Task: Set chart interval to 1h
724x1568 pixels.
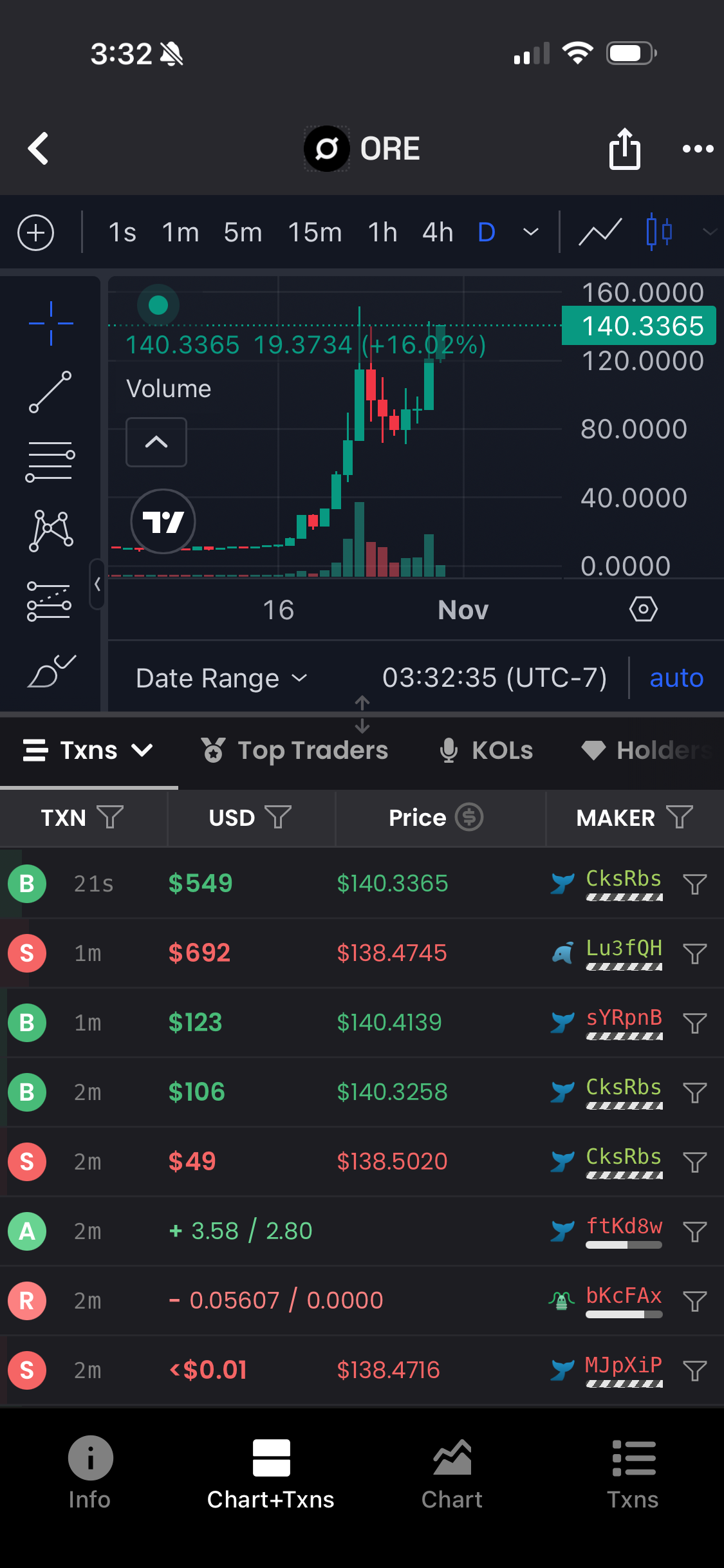Action: [382, 232]
